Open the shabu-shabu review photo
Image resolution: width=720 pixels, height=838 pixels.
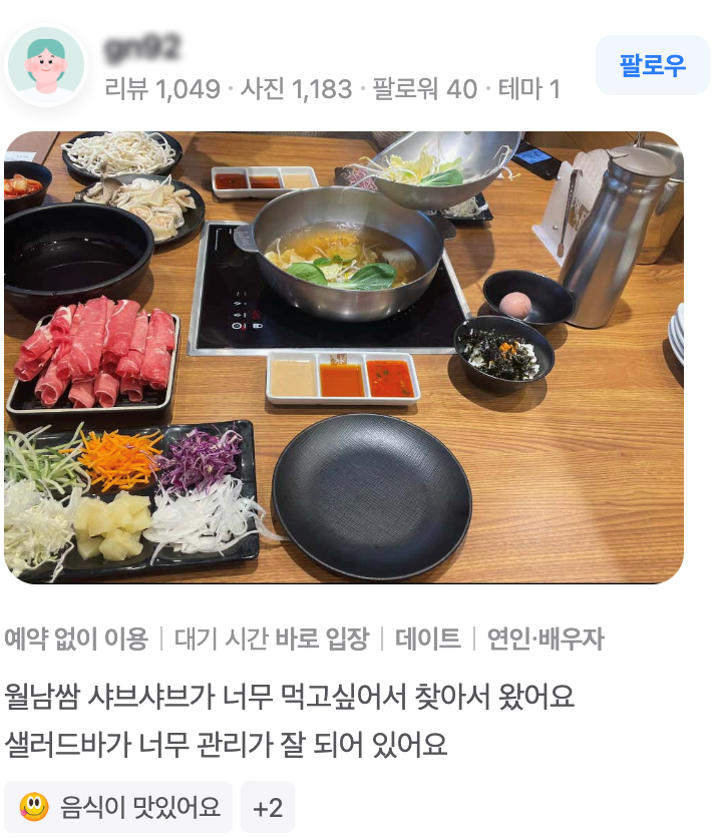tap(344, 357)
